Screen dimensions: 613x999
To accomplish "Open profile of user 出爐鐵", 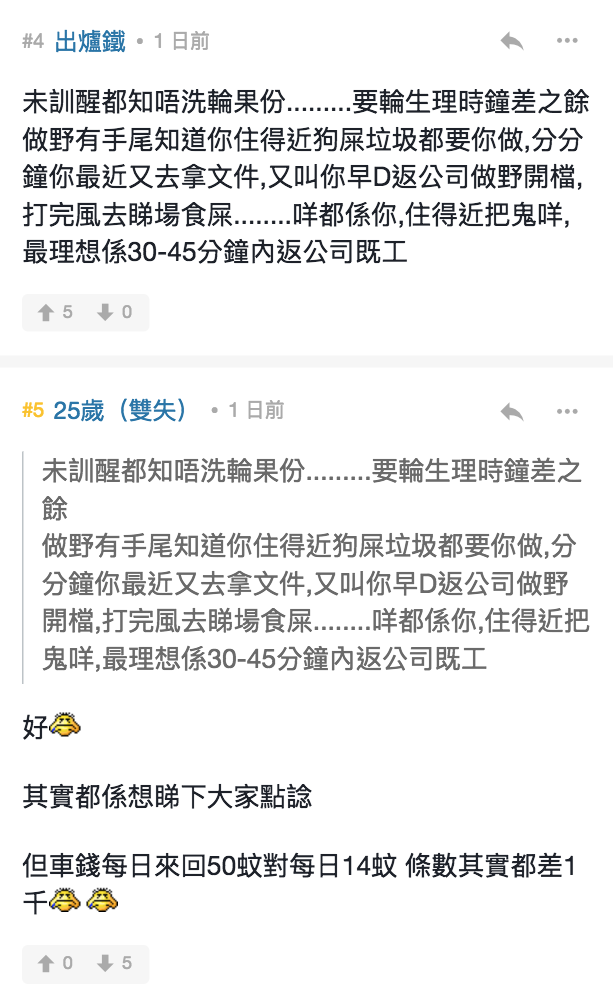I will pos(90,42).
